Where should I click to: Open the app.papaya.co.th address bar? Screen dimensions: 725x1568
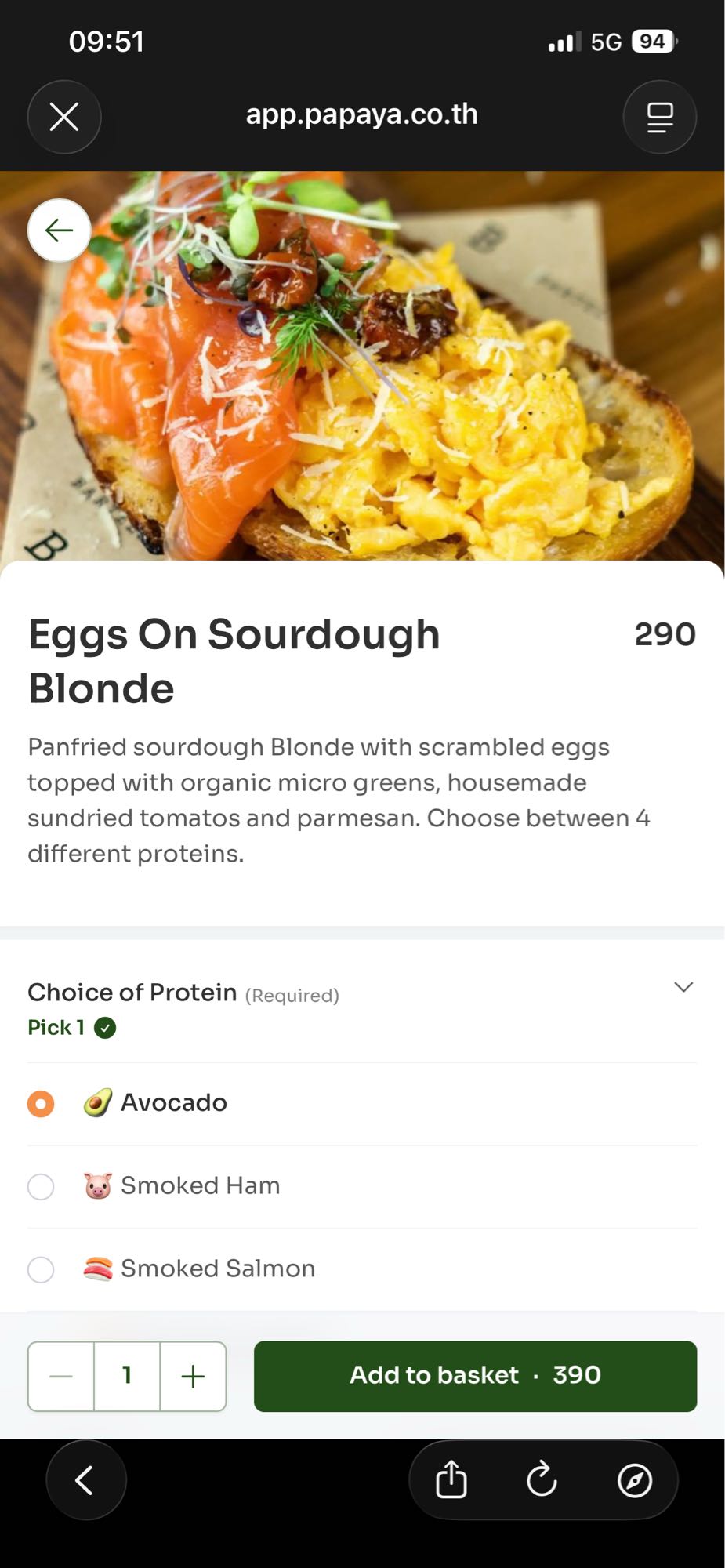click(362, 114)
